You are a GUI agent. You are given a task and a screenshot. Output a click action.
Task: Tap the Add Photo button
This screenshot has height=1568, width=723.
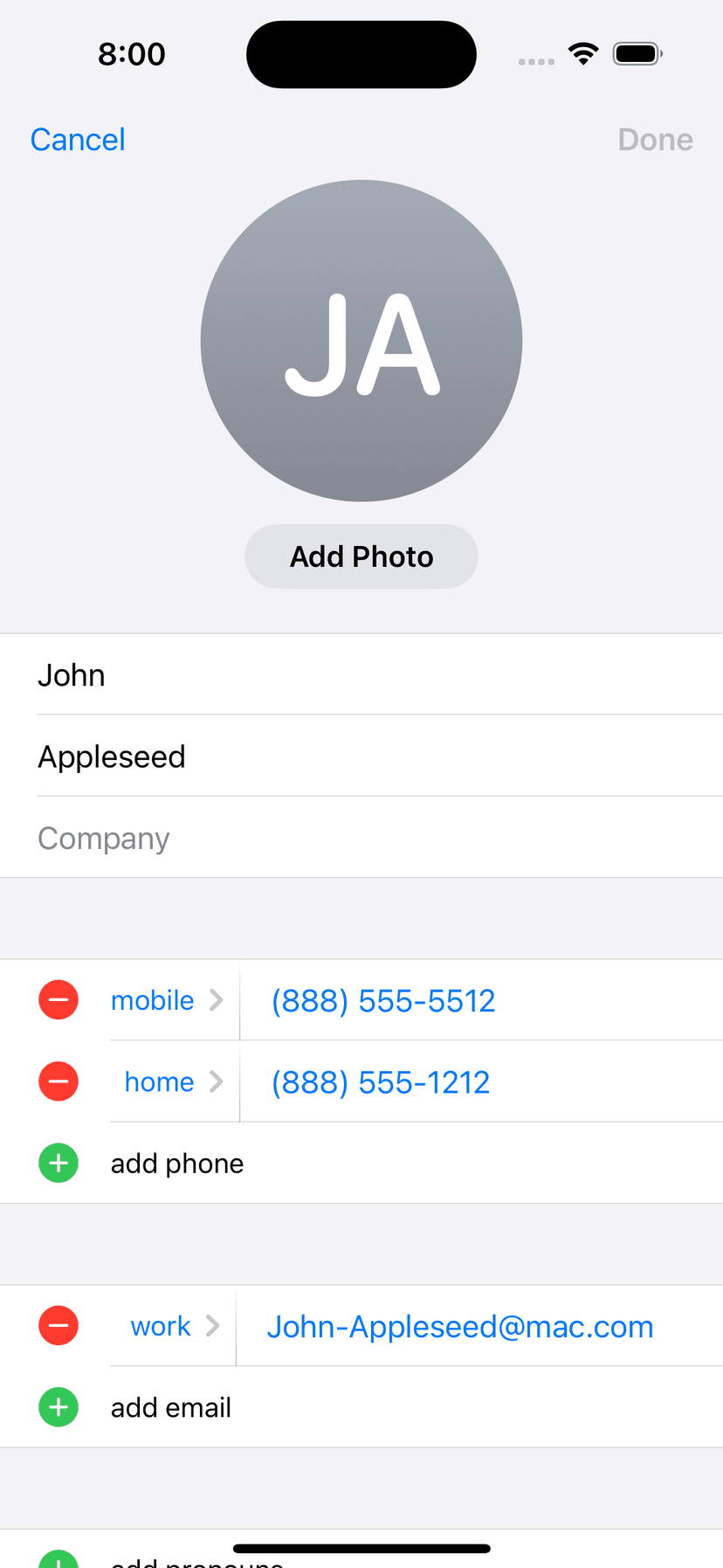tap(361, 556)
